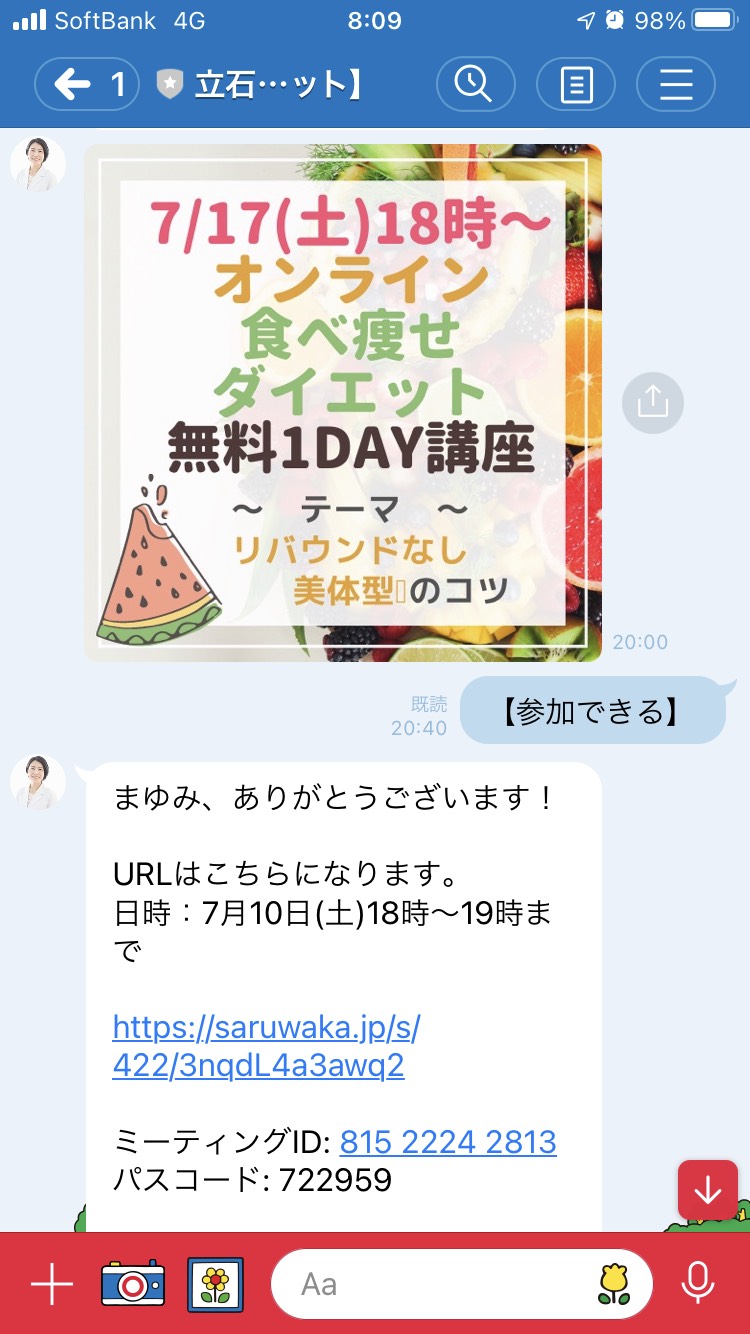
Task: Jump to latest message with down arrow
Action: point(708,1190)
